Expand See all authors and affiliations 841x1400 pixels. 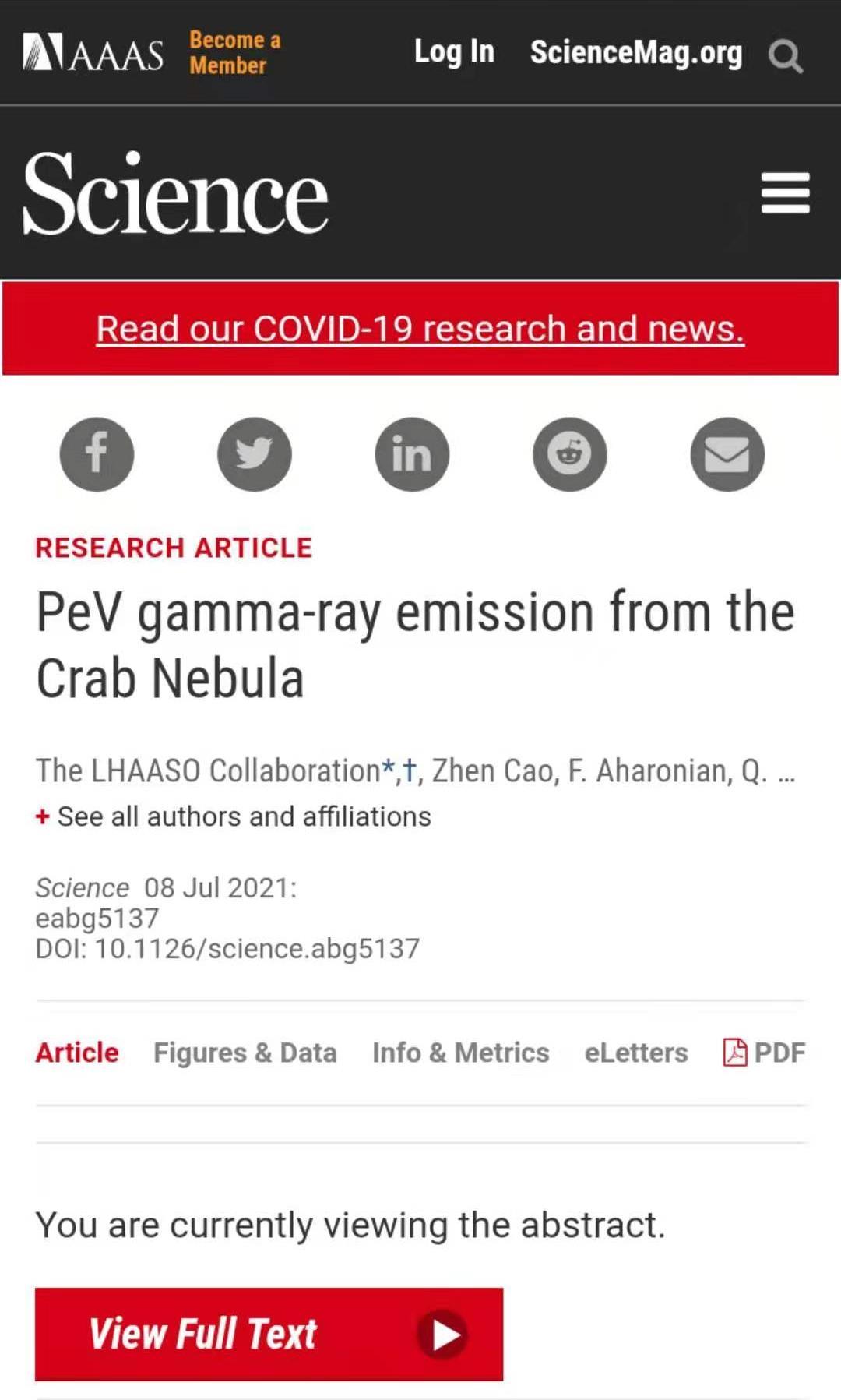click(234, 816)
